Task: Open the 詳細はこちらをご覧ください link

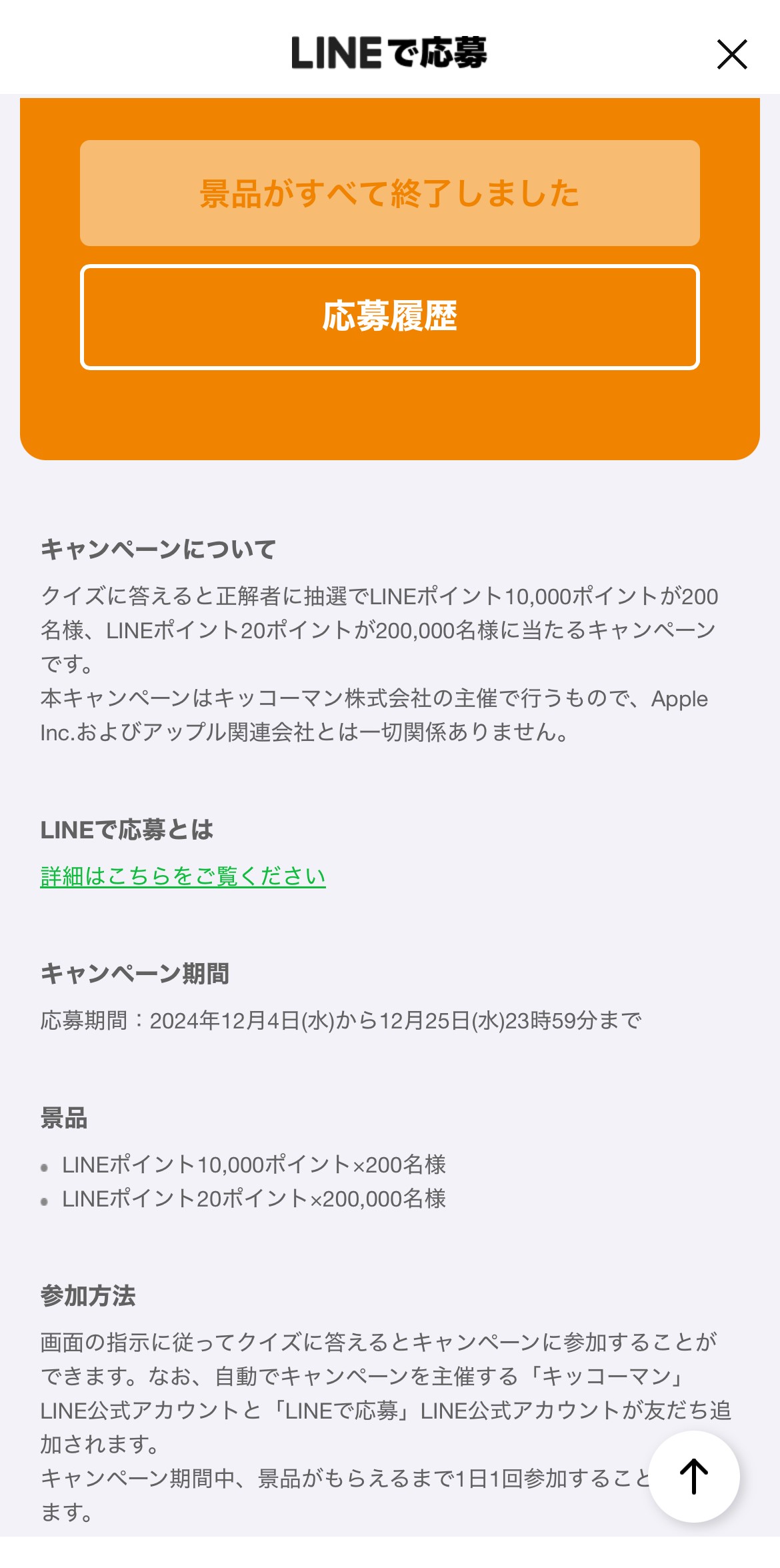Action: tap(183, 876)
